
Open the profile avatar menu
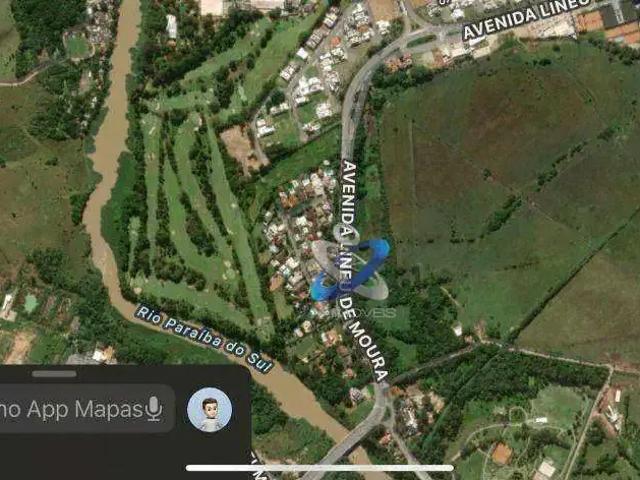tap(209, 409)
